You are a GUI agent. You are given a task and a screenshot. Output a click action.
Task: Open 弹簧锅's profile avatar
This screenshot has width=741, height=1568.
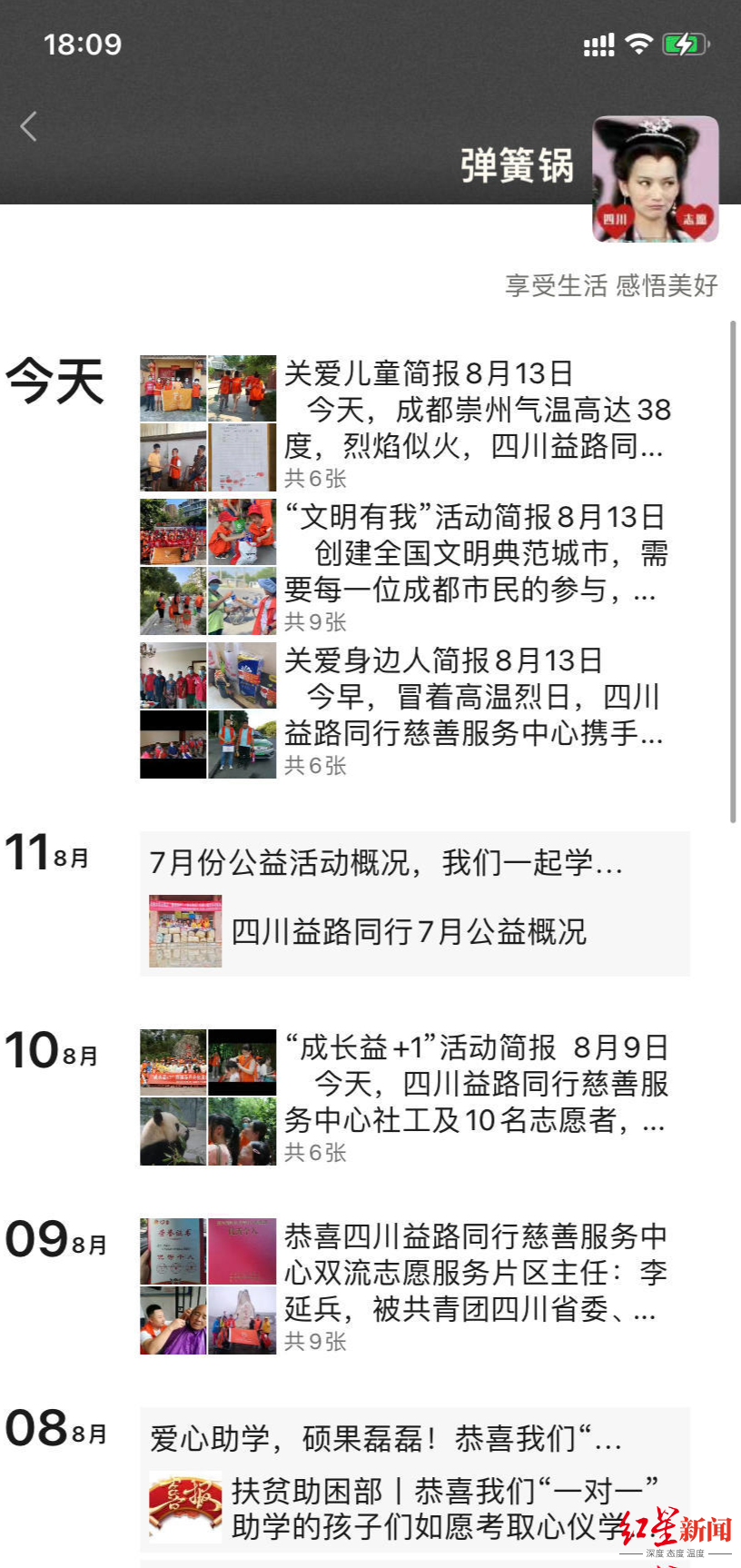point(655,179)
